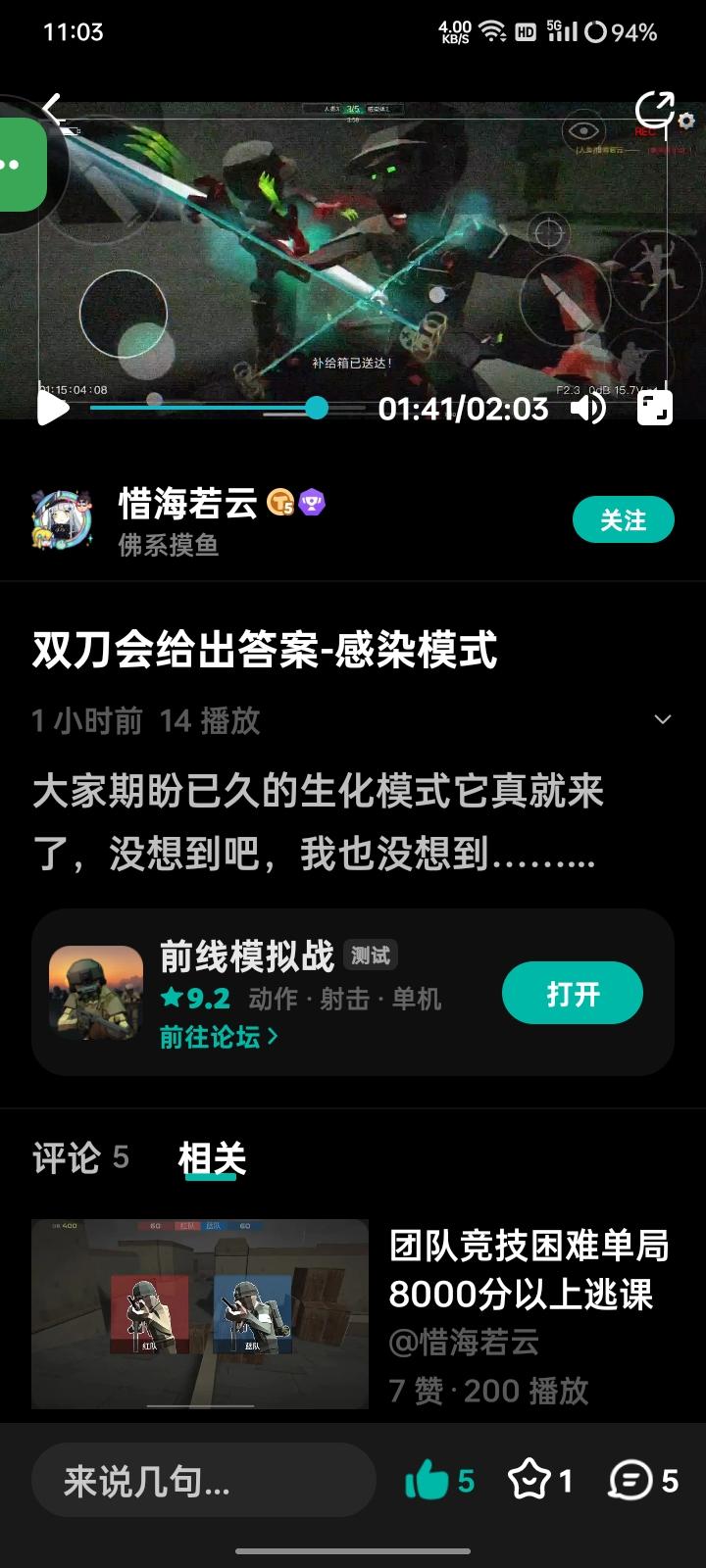
Task: Tap the 来说几句 comment input field
Action: coord(203,1483)
